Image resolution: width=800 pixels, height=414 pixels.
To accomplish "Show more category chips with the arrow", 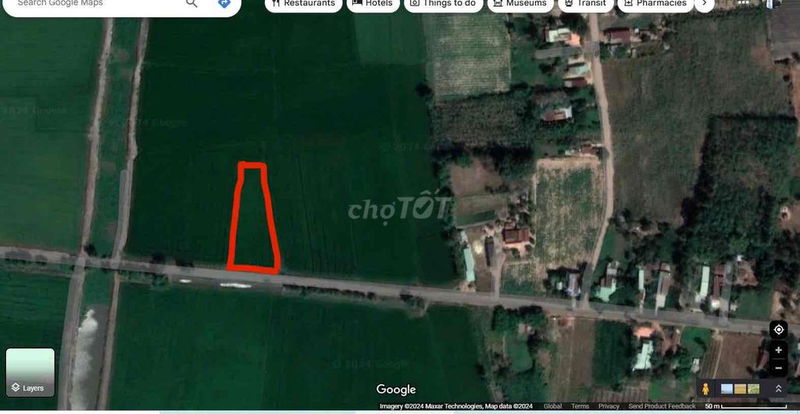I will point(705,4).
